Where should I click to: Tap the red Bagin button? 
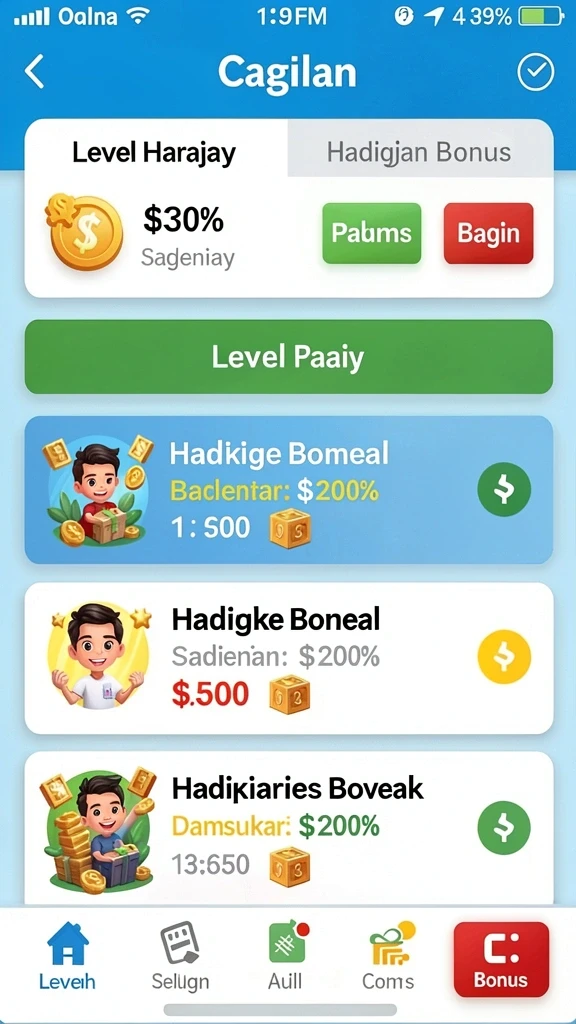pos(488,233)
